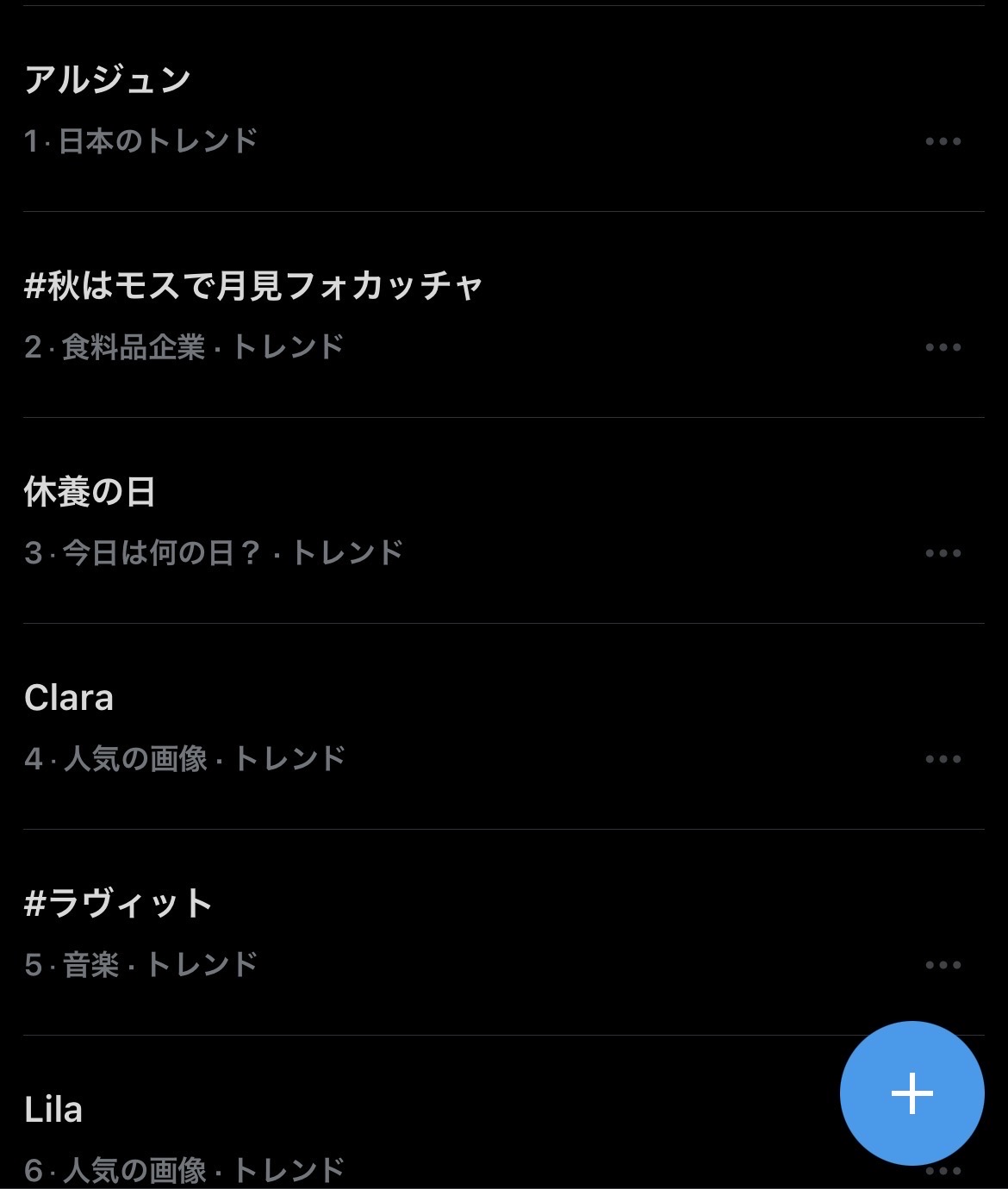This screenshot has width=1008, height=1189.
Task: Tap the ellipsis next to #ラヴィット
Action: (x=943, y=965)
